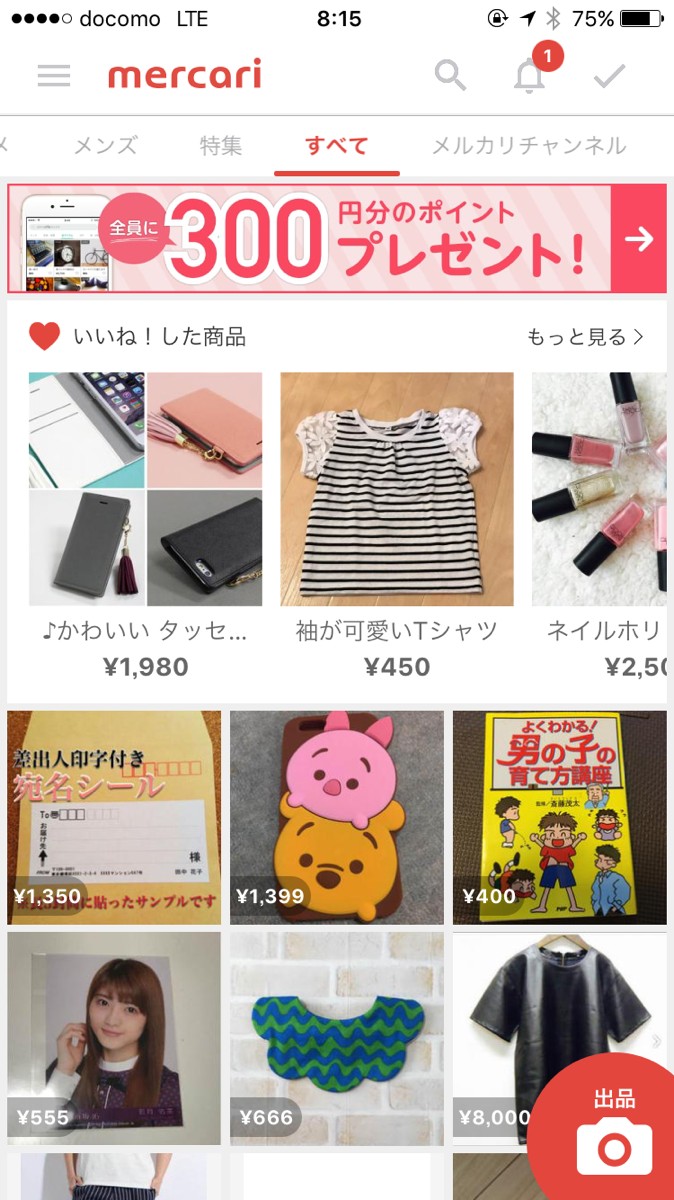View the ¥1,399 Pooh phone case listing
674x1200 pixels.
tap(337, 817)
